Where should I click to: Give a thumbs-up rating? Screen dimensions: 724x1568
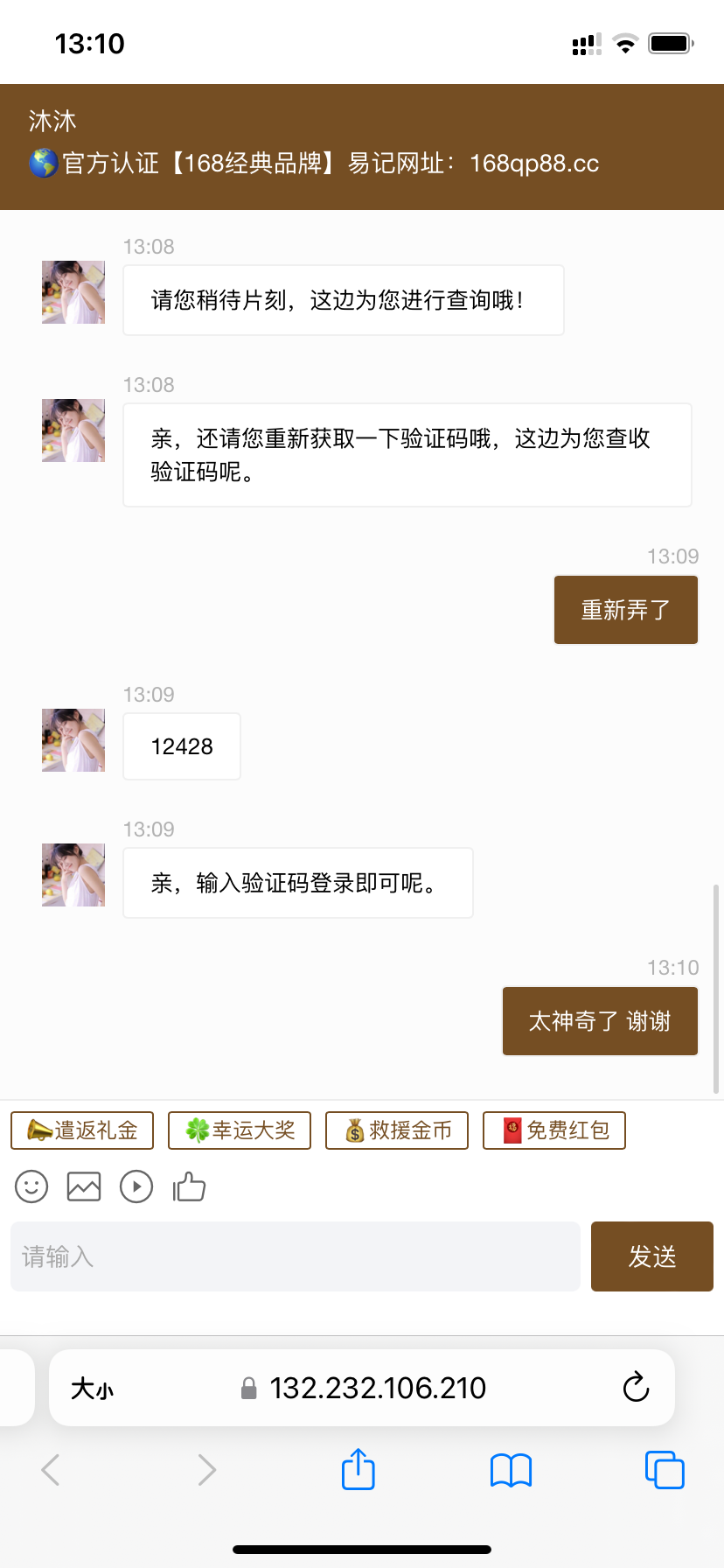click(189, 1187)
